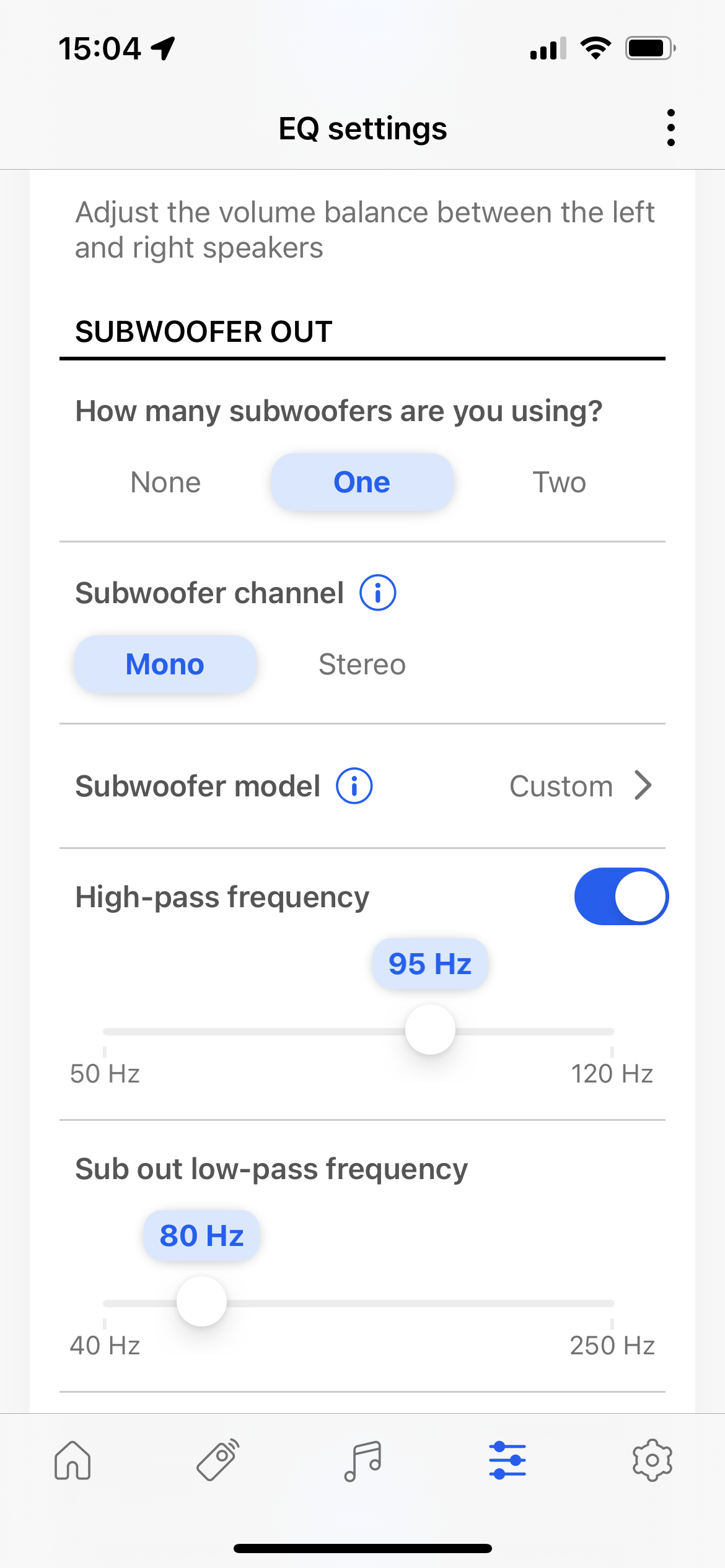
Task: Tap the EQ settings title
Action: coord(362,127)
